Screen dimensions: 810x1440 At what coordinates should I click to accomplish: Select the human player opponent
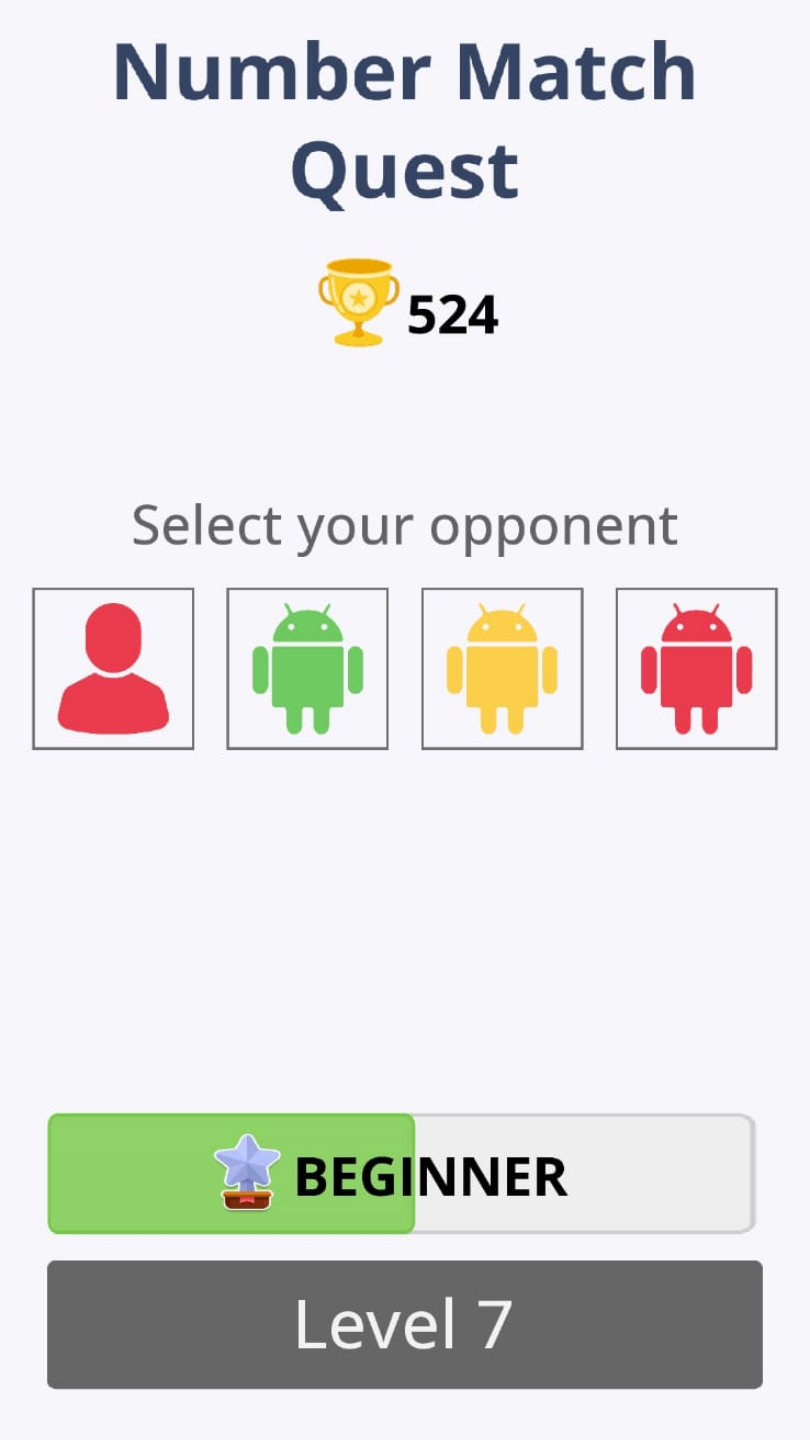coord(113,668)
